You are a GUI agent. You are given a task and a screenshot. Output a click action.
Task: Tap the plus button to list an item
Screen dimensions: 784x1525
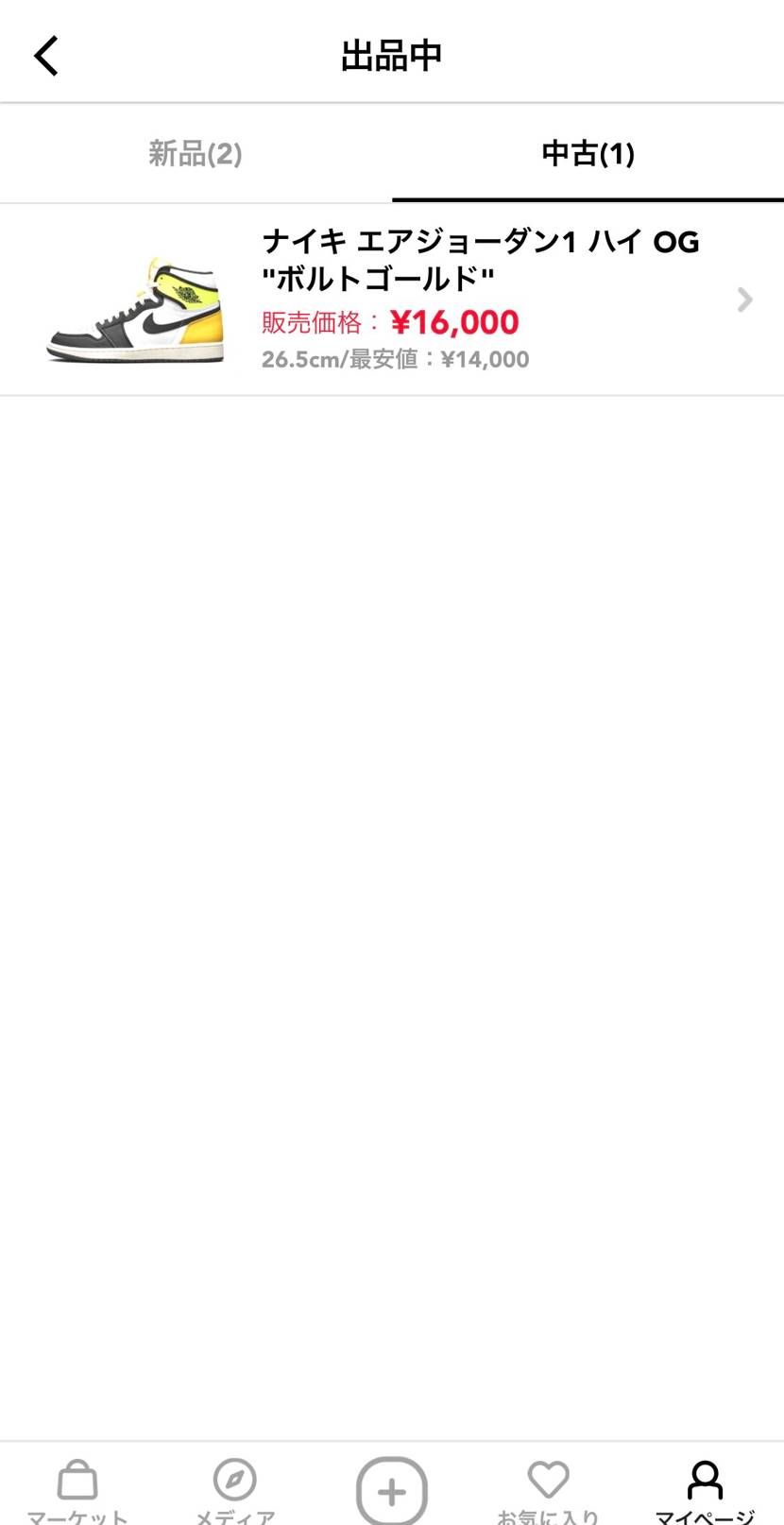391,1491
